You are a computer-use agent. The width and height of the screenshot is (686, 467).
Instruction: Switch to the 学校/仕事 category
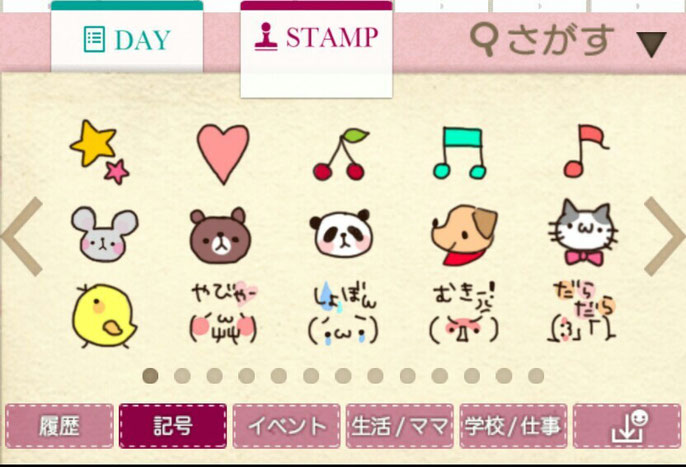click(513, 427)
